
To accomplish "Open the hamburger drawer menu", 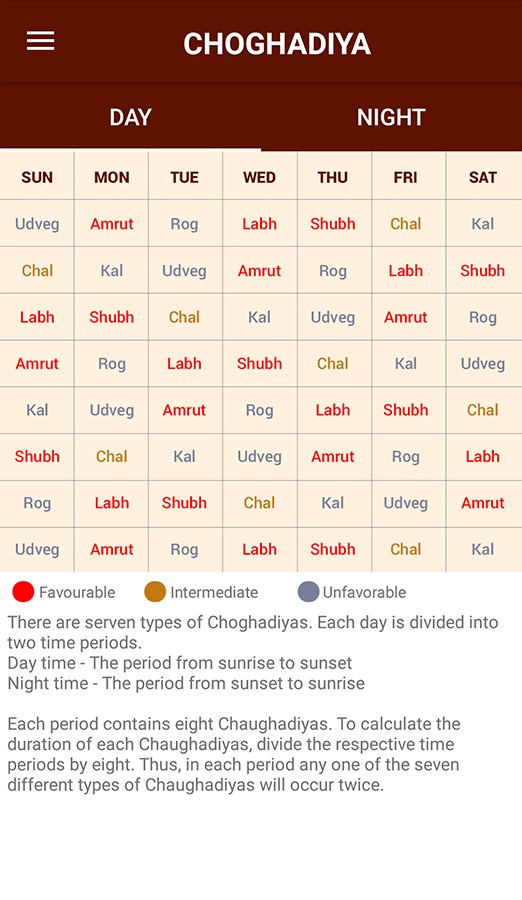I will click(x=40, y=41).
